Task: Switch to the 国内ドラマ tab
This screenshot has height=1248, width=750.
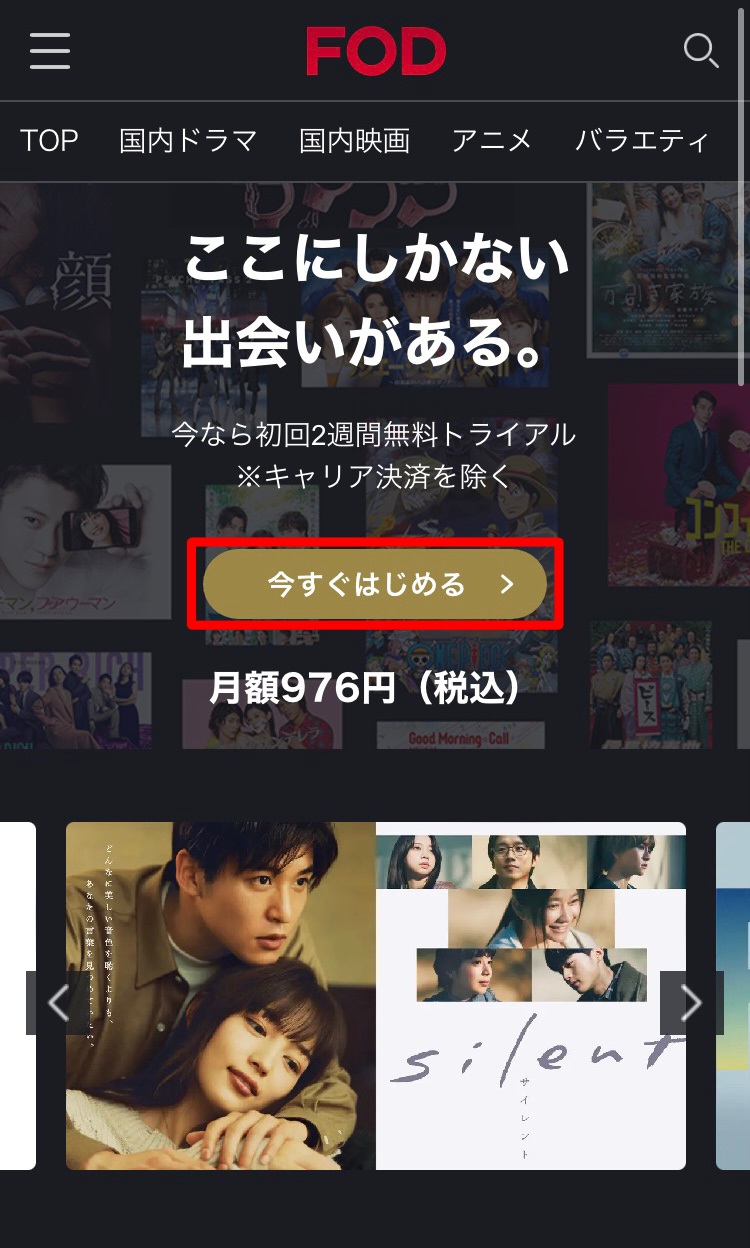Action: [x=188, y=141]
